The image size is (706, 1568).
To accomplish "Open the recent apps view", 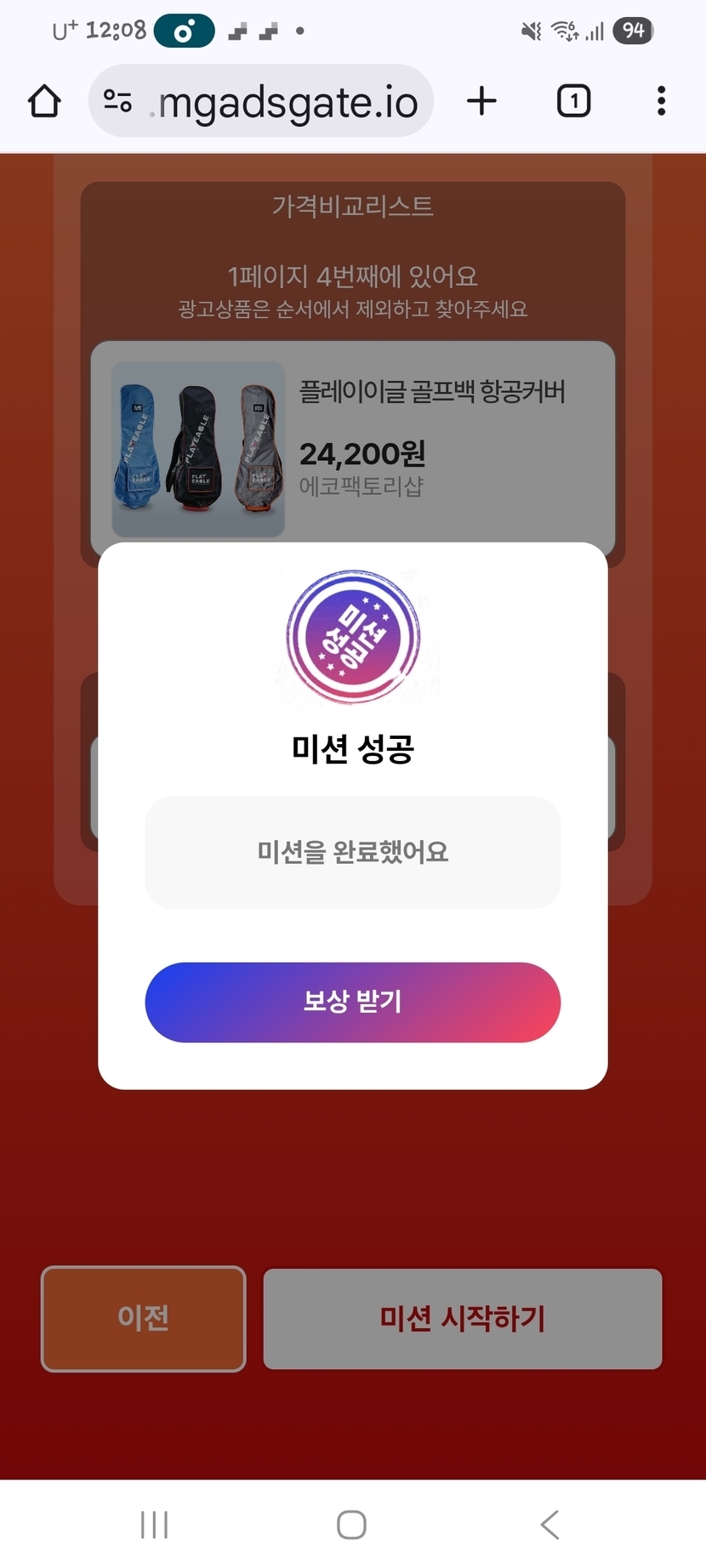I will click(154, 1525).
